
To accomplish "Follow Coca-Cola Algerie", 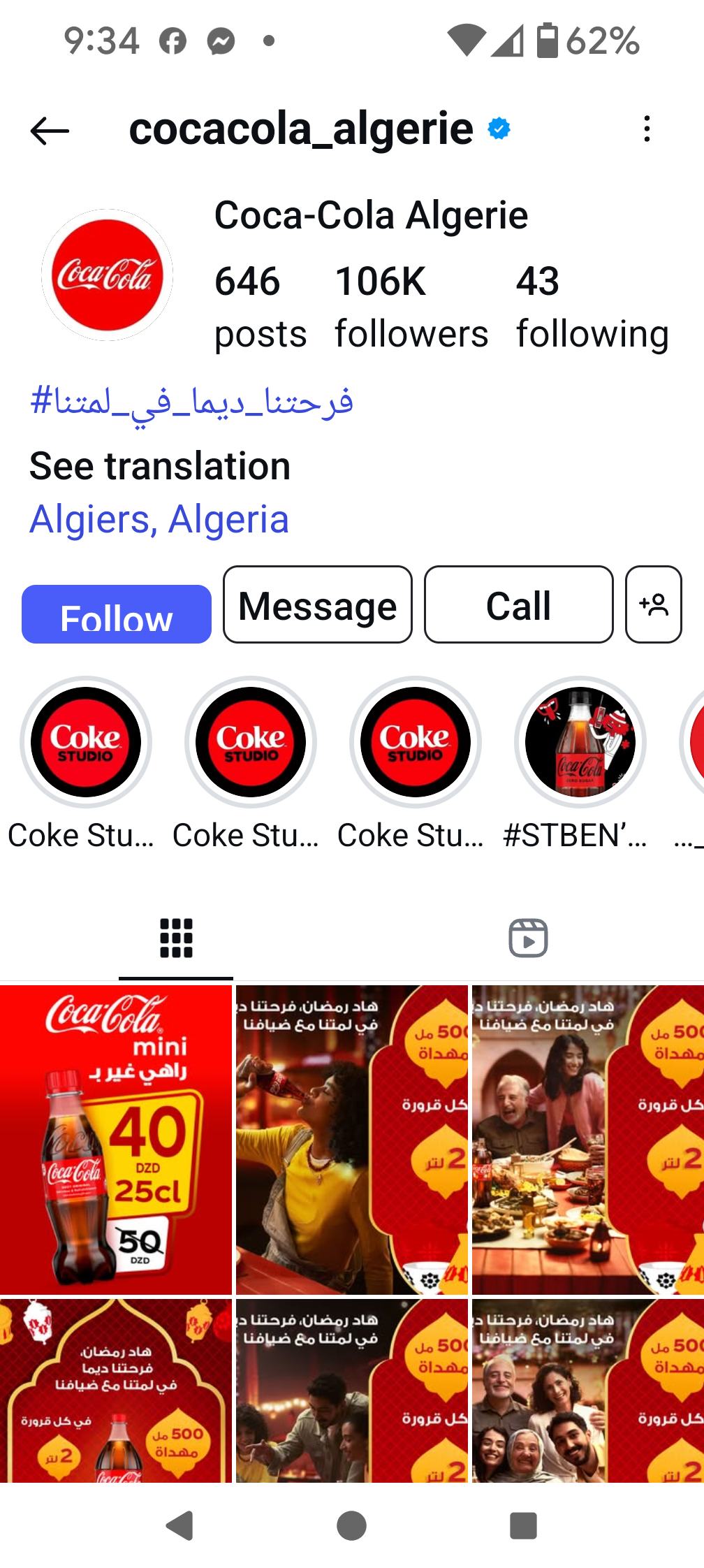I will tap(117, 614).
